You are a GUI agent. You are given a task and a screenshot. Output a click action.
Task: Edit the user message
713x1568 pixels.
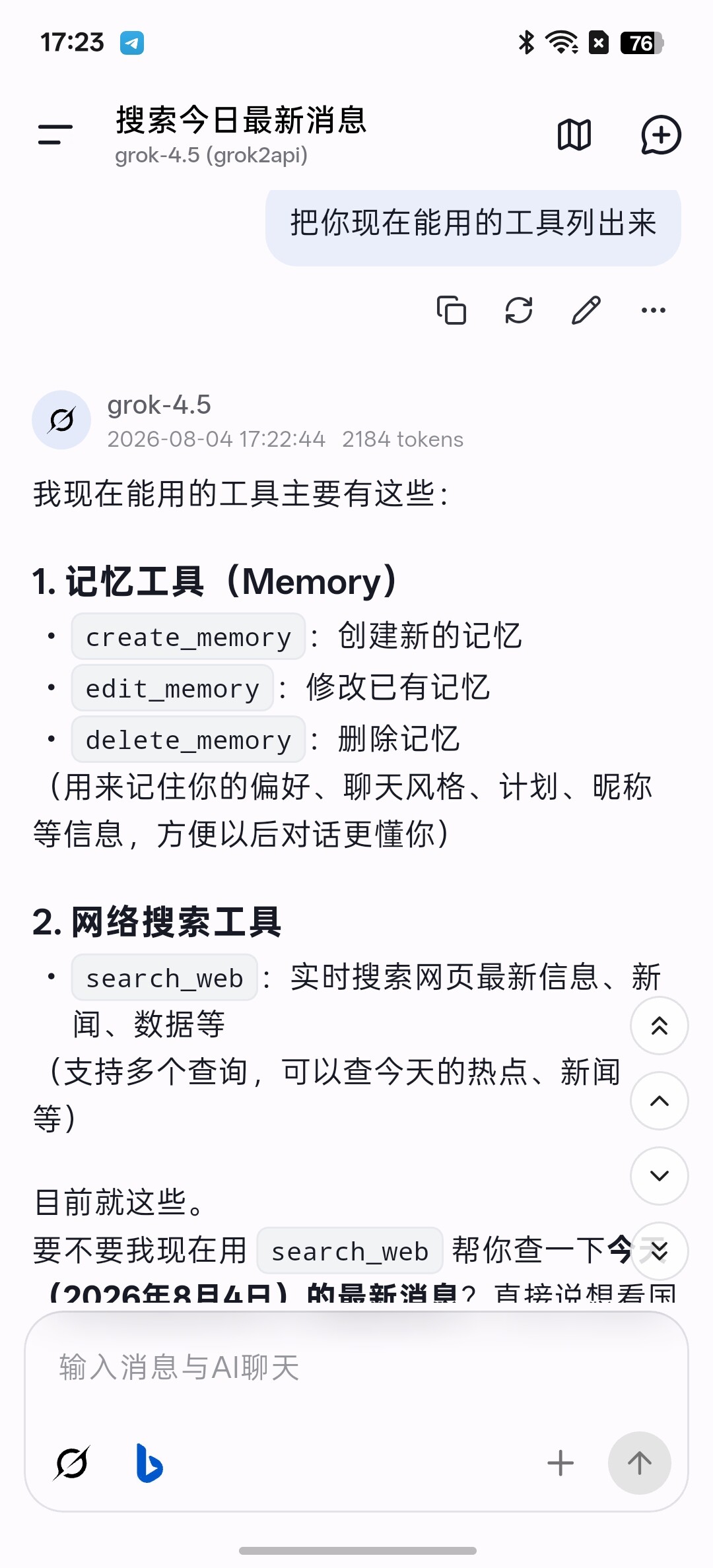tap(586, 310)
